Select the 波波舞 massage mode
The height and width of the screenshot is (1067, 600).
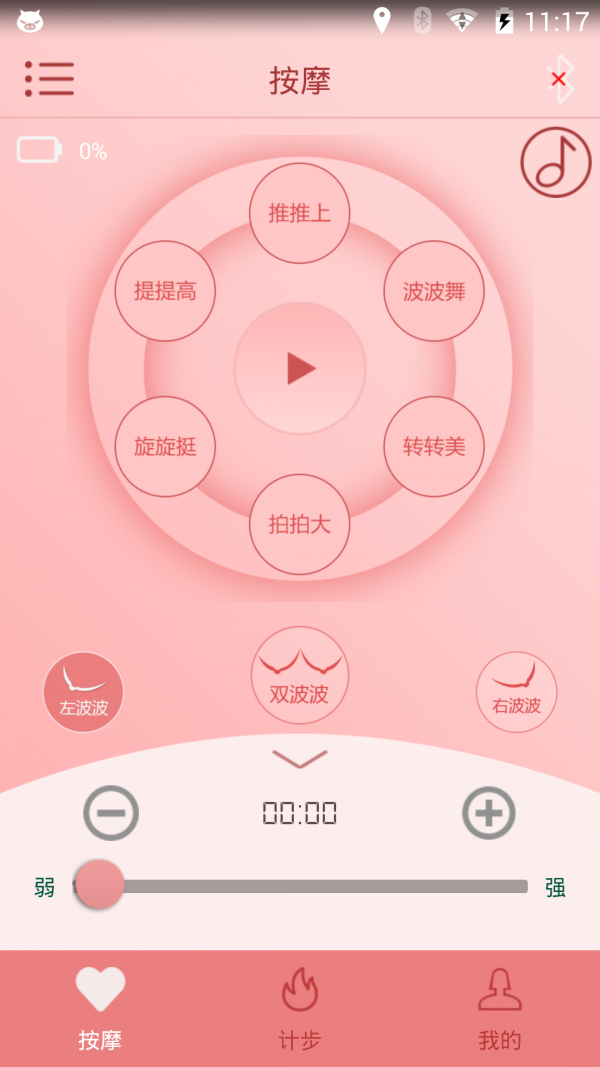click(x=434, y=291)
